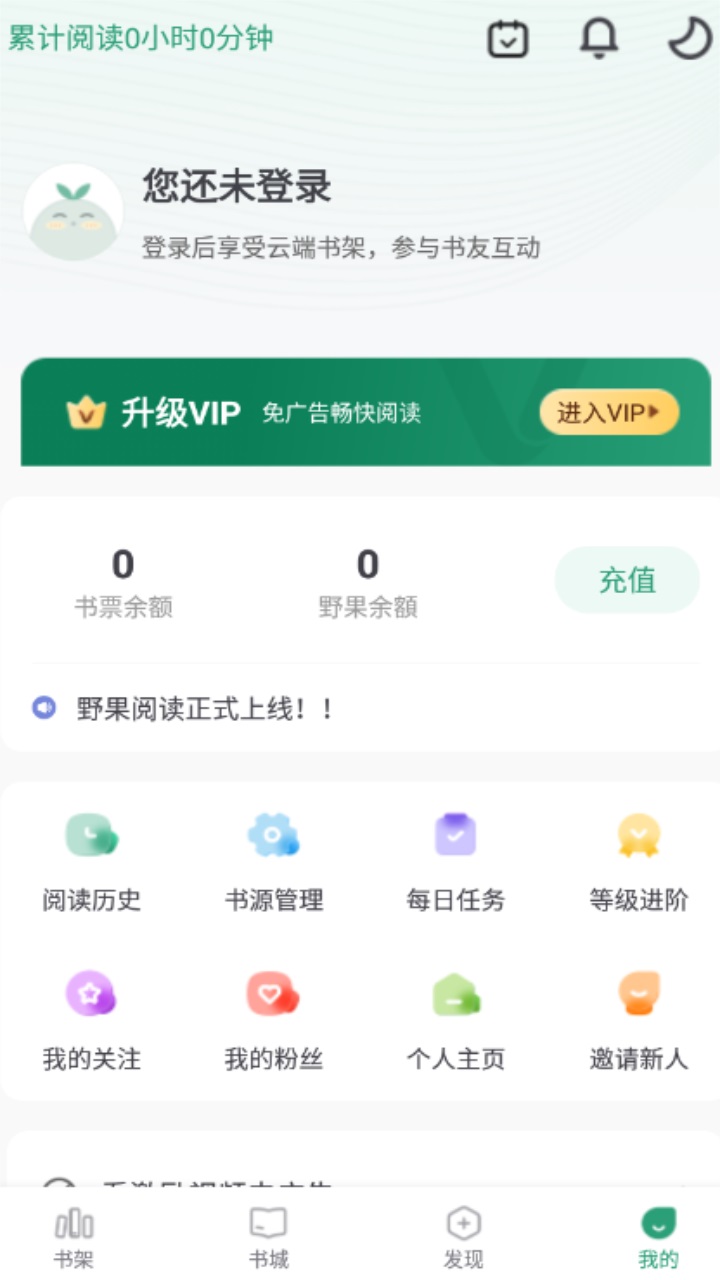
Task: Open the notification bell
Action: [598, 39]
